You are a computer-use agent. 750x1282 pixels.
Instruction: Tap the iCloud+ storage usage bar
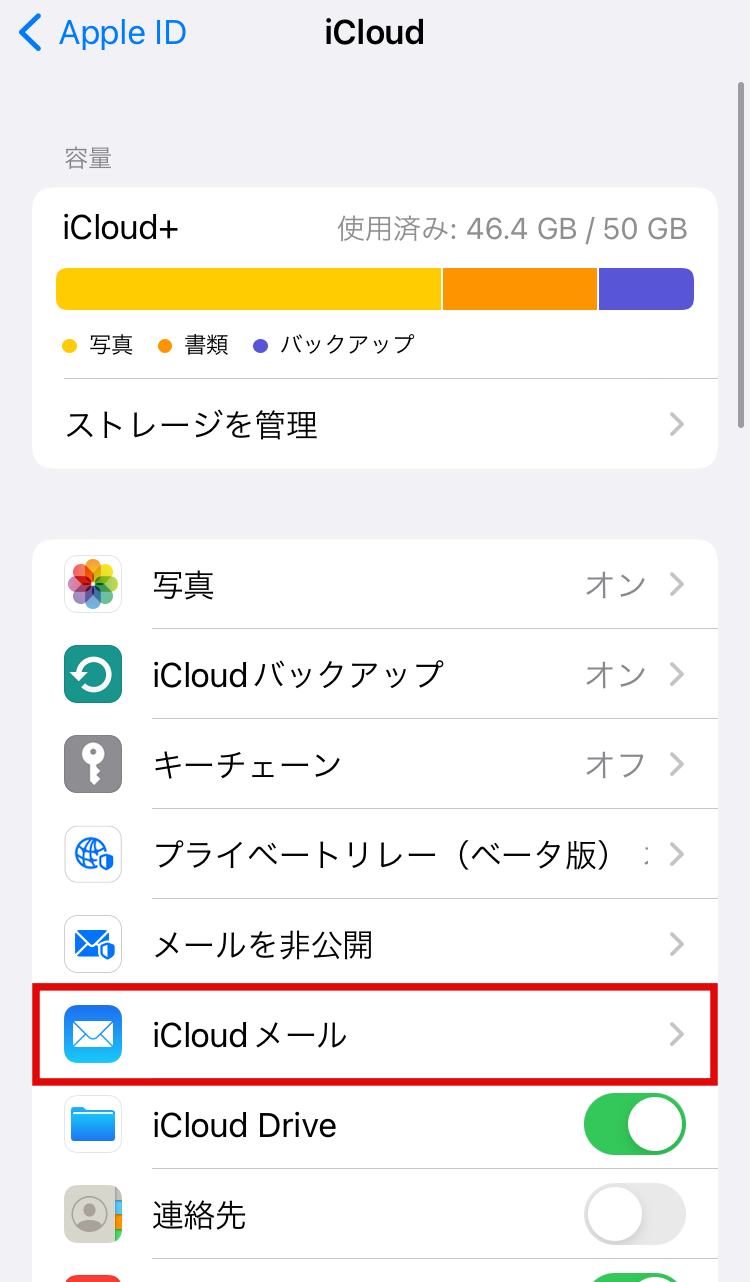(x=375, y=288)
